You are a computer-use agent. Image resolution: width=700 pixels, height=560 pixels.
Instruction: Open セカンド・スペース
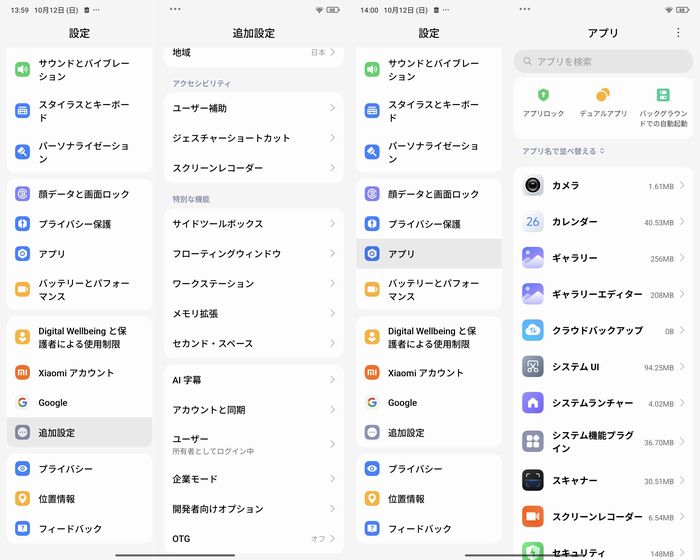pos(253,343)
